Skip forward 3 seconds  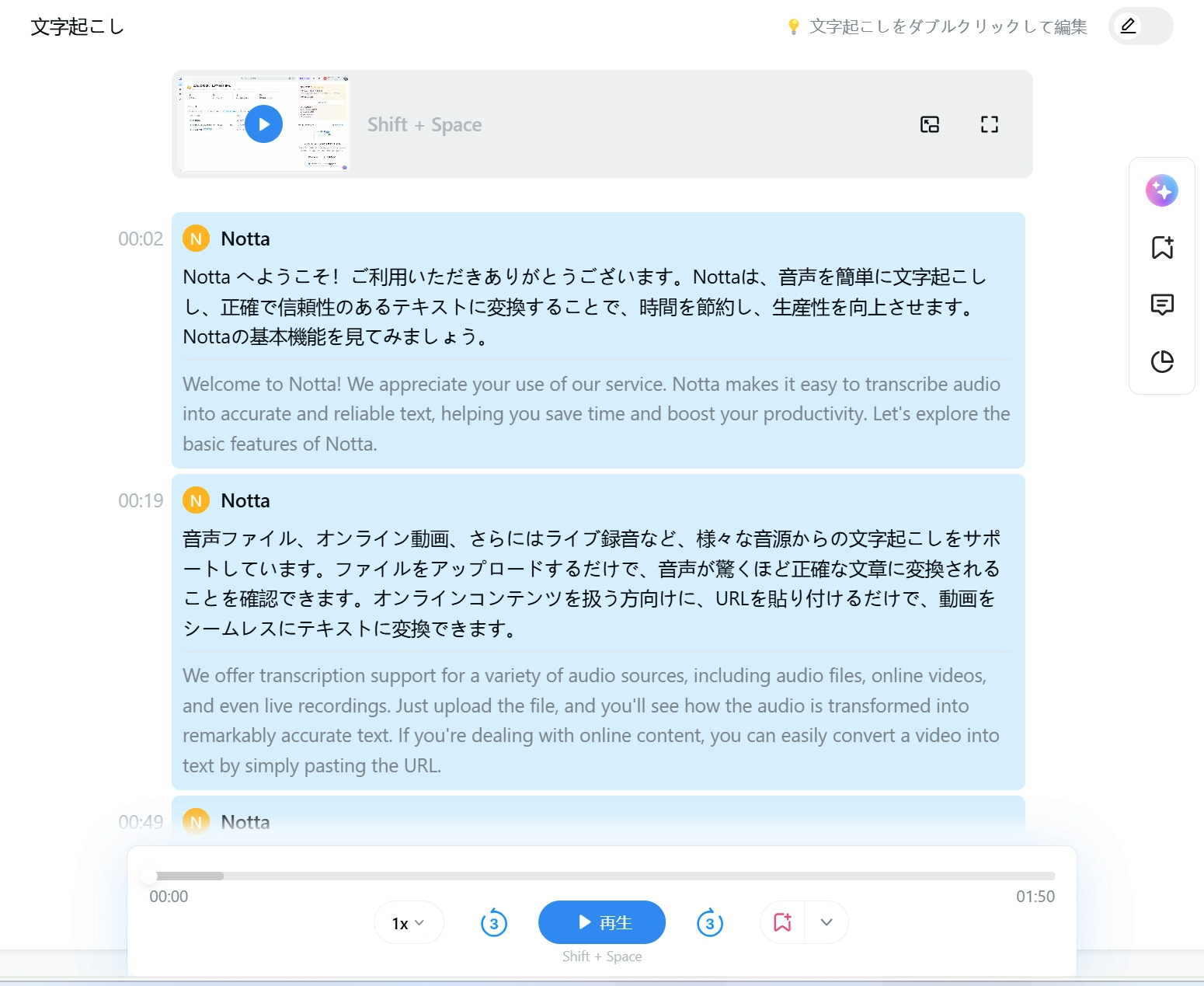pos(709,923)
